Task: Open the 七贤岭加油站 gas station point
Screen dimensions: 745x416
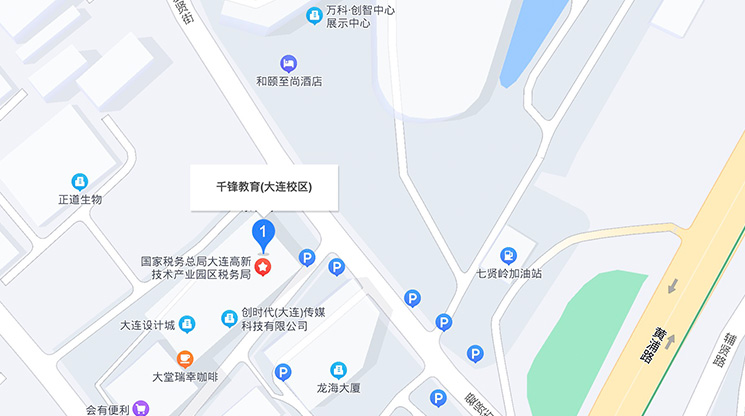Action: [508, 256]
